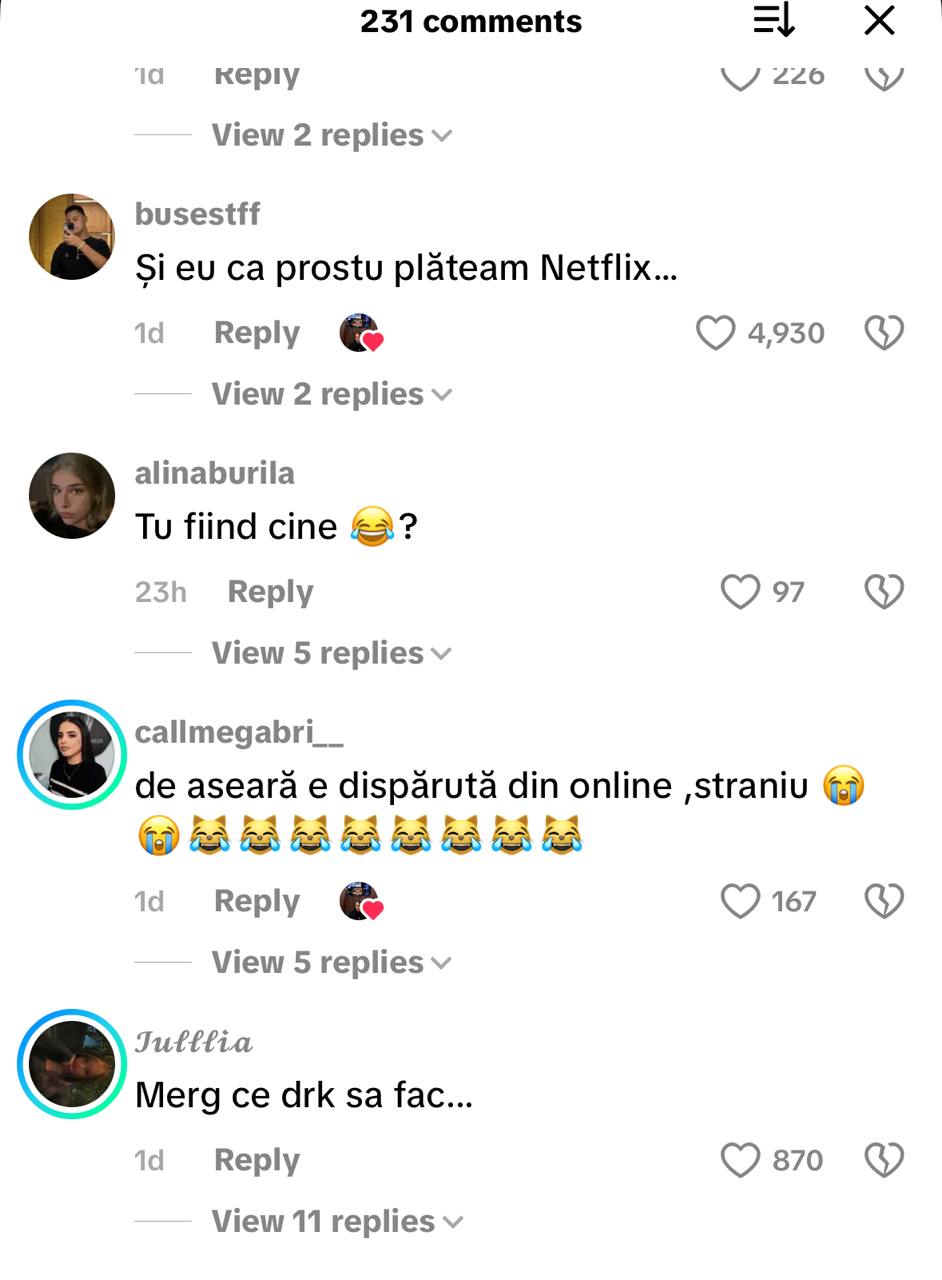Close the comments panel
Screen dimensions: 942x1280
(879, 21)
